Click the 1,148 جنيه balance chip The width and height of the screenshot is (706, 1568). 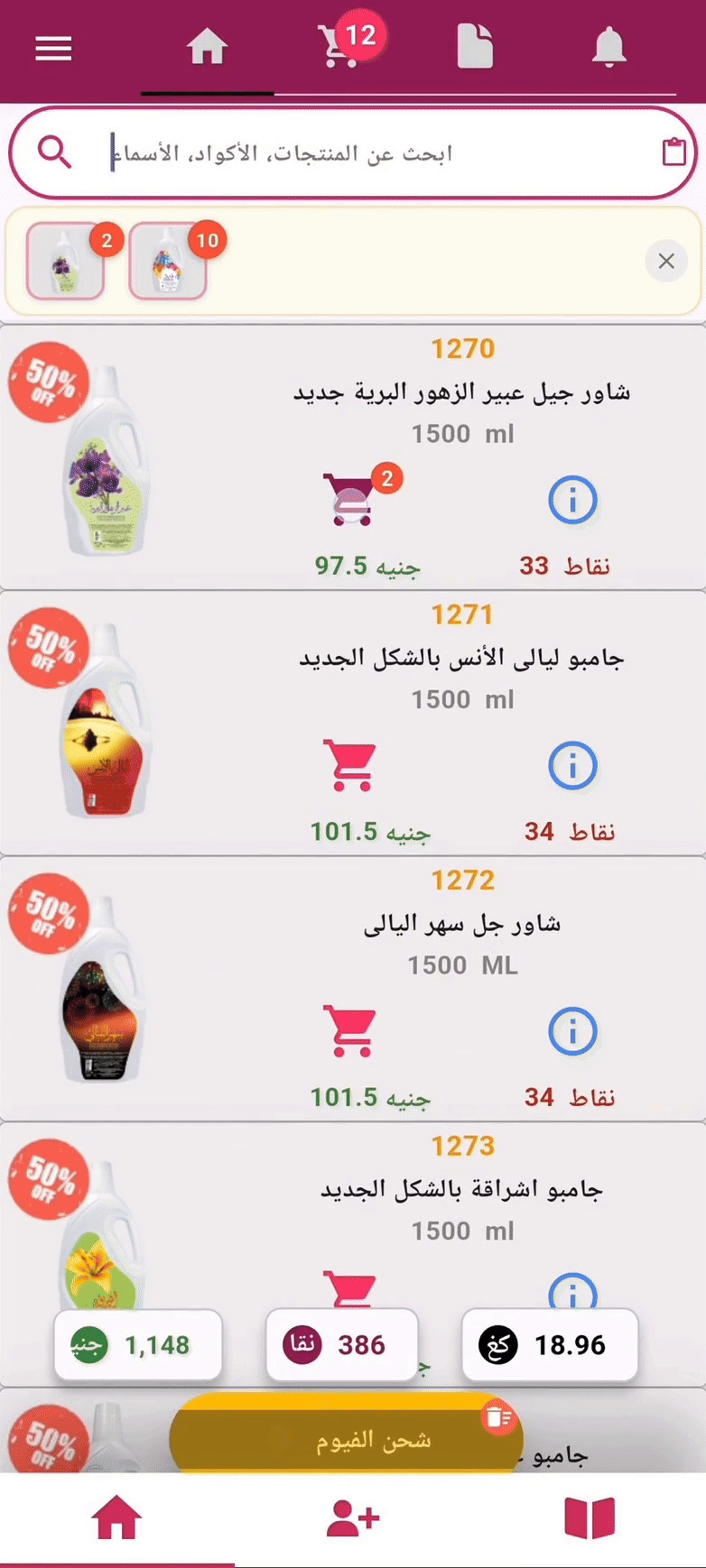[x=137, y=1345]
